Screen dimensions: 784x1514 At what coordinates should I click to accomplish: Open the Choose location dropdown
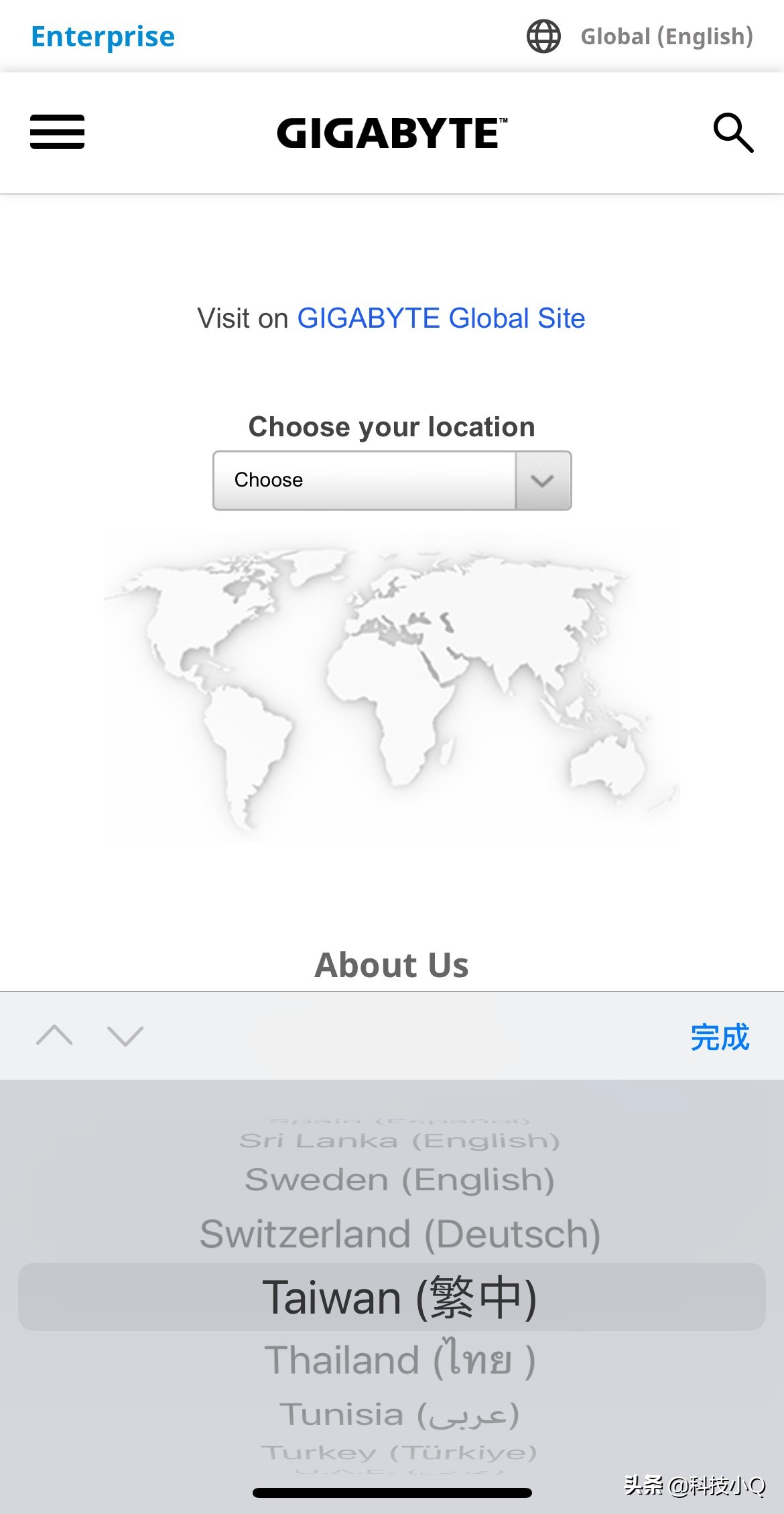392,481
